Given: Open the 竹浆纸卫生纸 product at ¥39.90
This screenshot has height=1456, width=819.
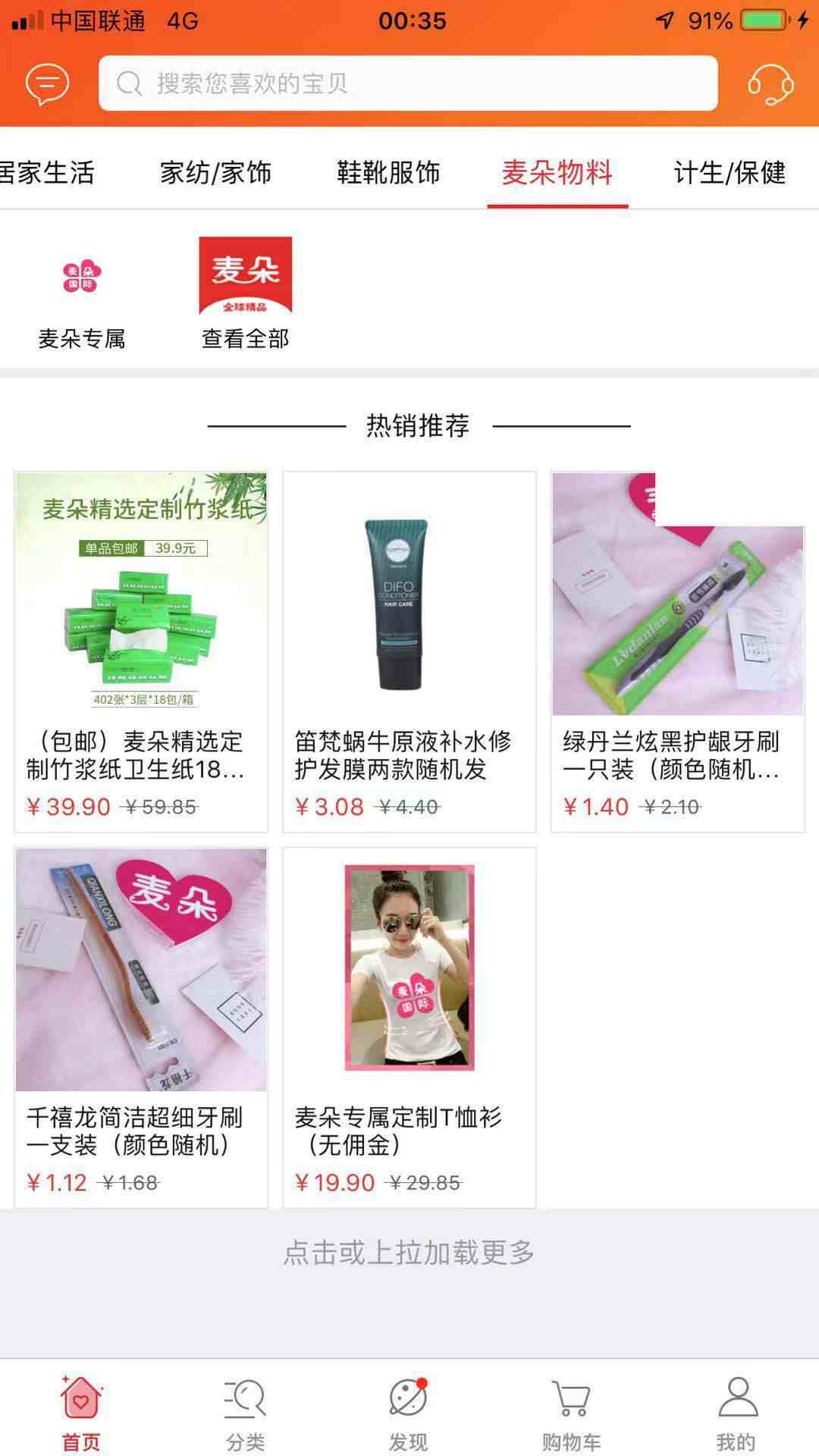Looking at the screenshot, I should tap(141, 651).
